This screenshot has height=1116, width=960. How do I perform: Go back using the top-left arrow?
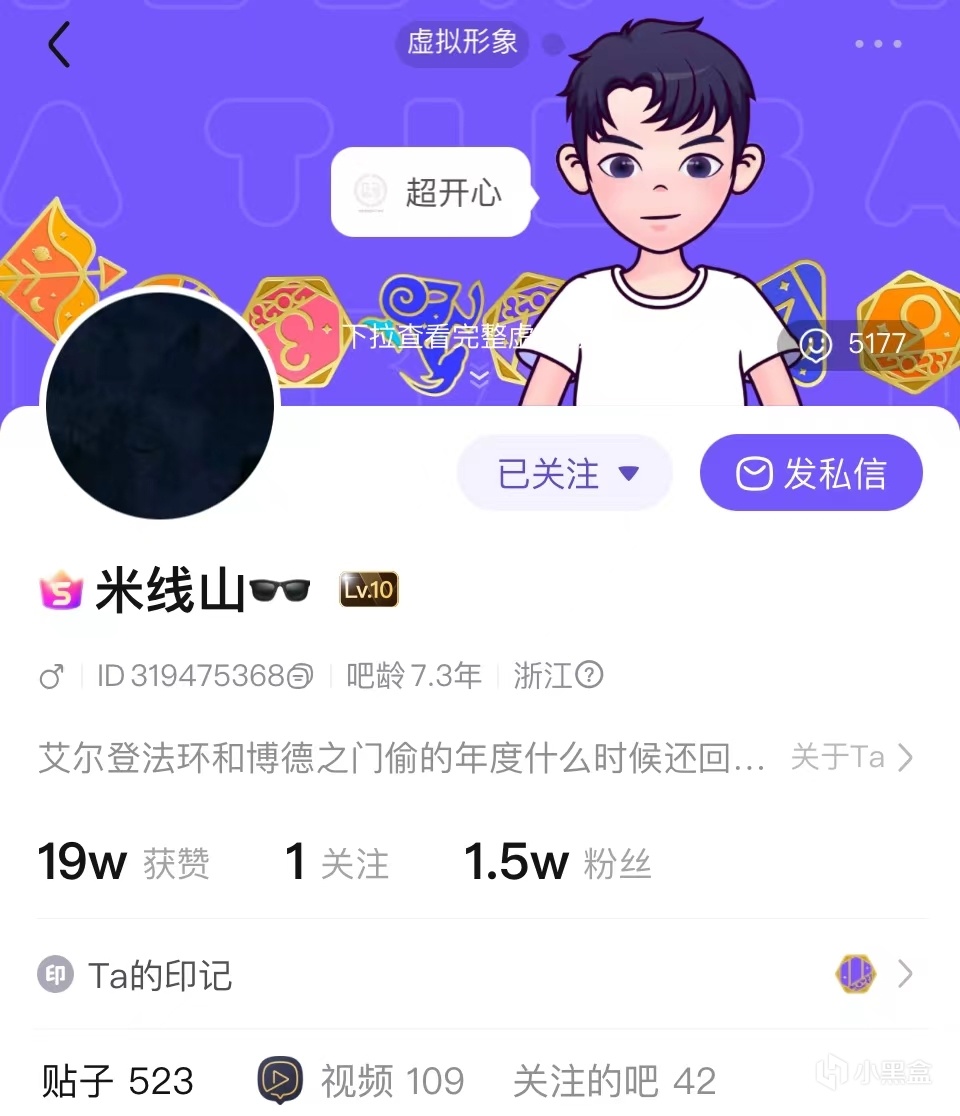pyautogui.click(x=59, y=45)
